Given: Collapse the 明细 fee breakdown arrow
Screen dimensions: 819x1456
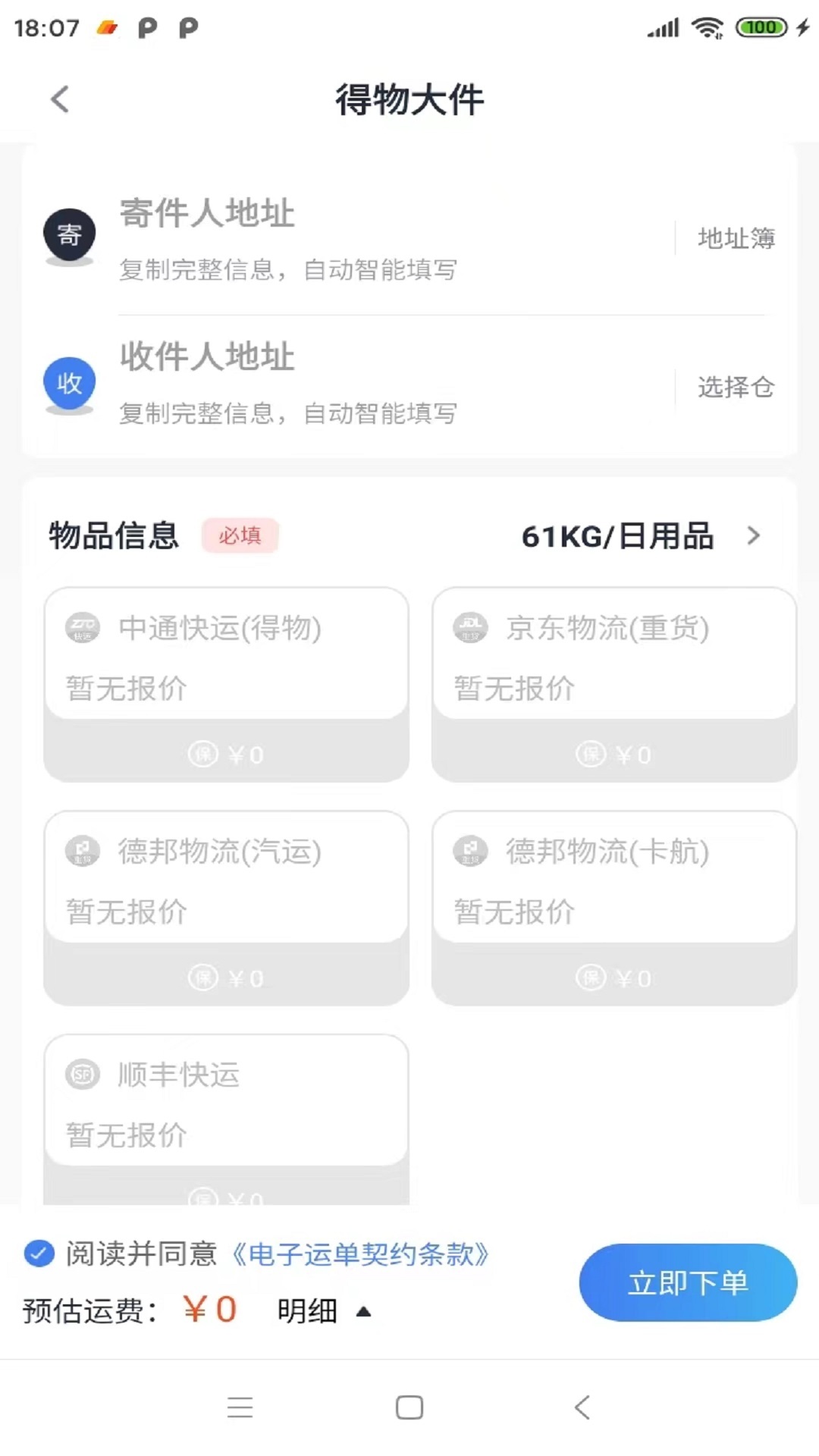Looking at the screenshot, I should (x=364, y=1310).
